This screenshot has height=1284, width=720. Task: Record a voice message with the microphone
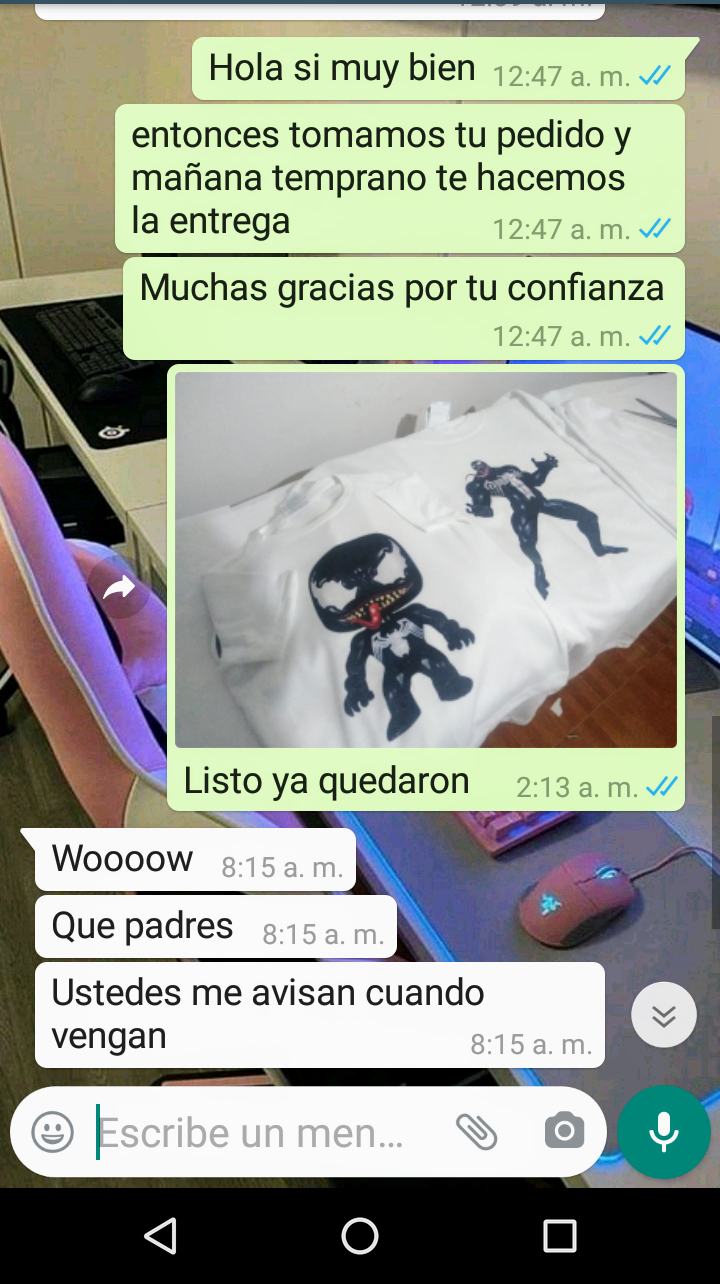point(664,1132)
